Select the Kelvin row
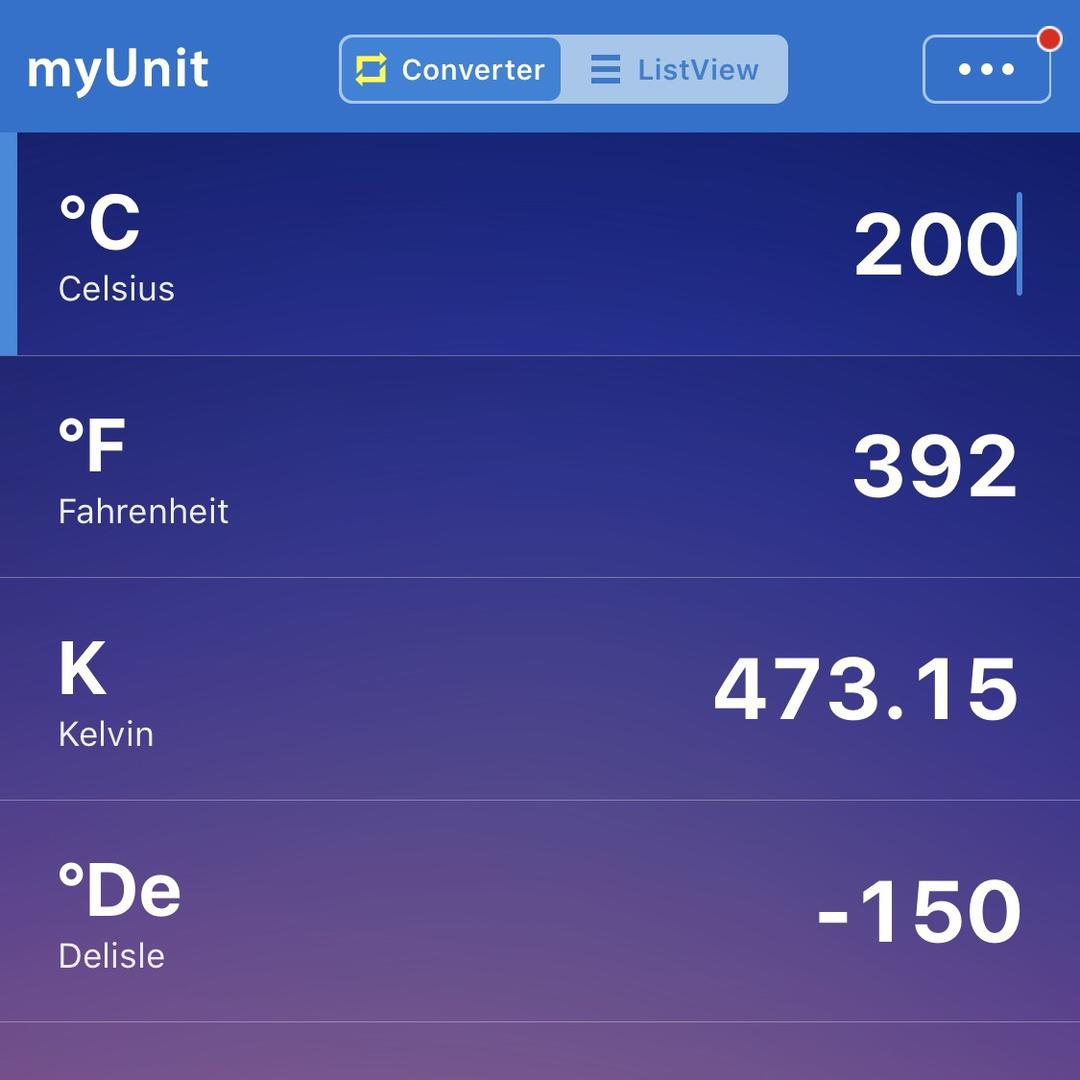1080x1080 pixels. 540,689
